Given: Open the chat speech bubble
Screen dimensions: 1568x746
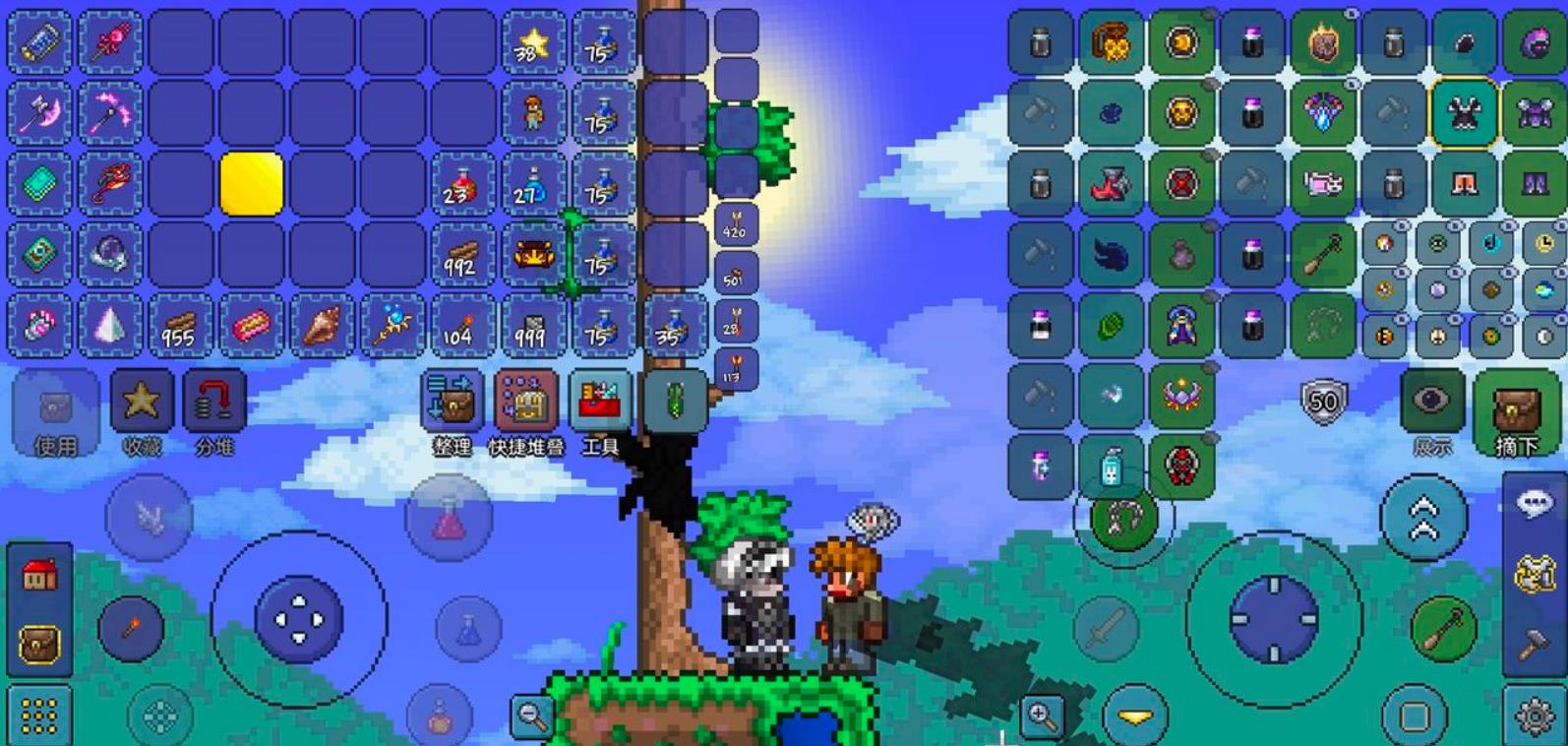Looking at the screenshot, I should pyautogui.click(x=1535, y=503).
